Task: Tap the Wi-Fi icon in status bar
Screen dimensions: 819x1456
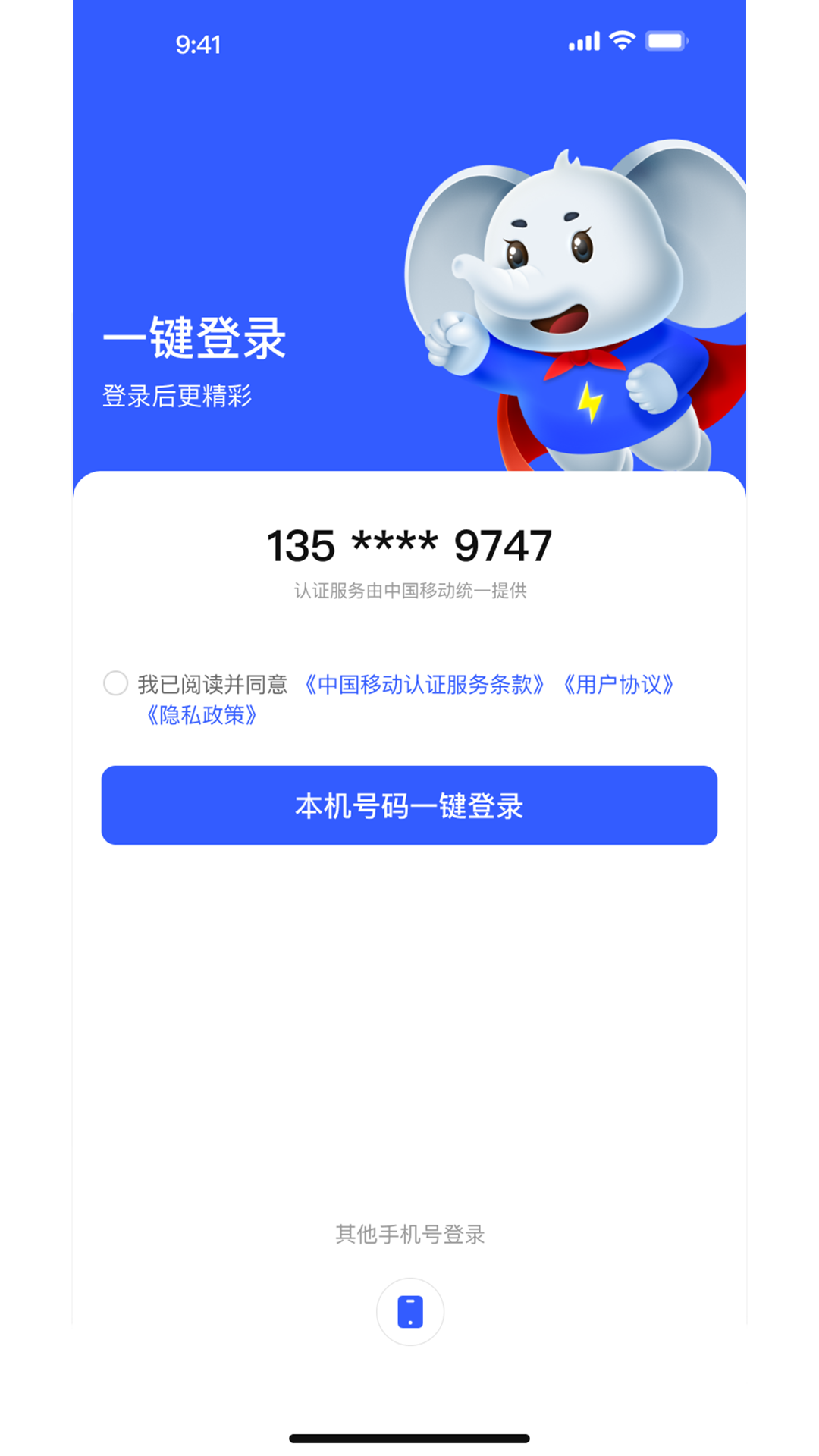Action: [622, 42]
